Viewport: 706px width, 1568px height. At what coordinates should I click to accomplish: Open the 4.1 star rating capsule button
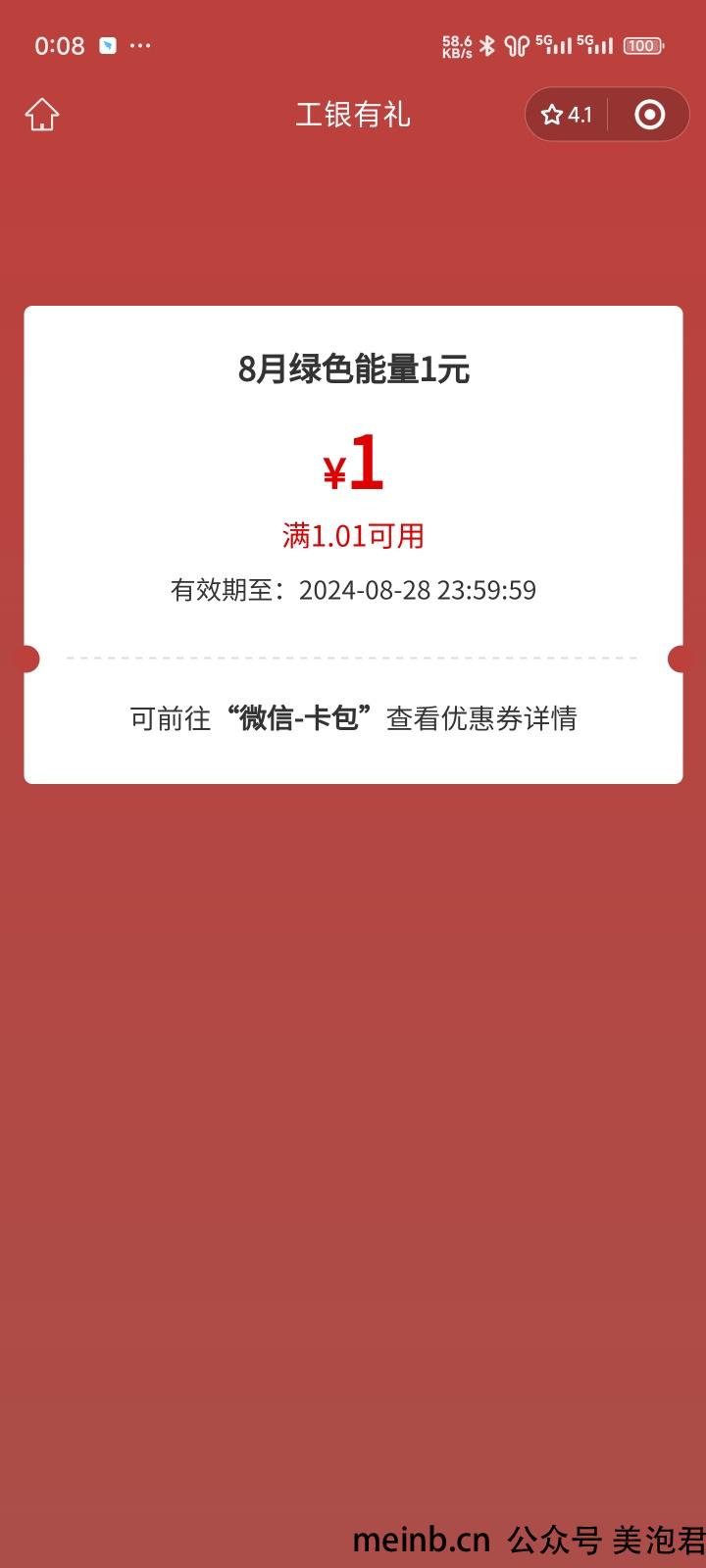point(568,115)
